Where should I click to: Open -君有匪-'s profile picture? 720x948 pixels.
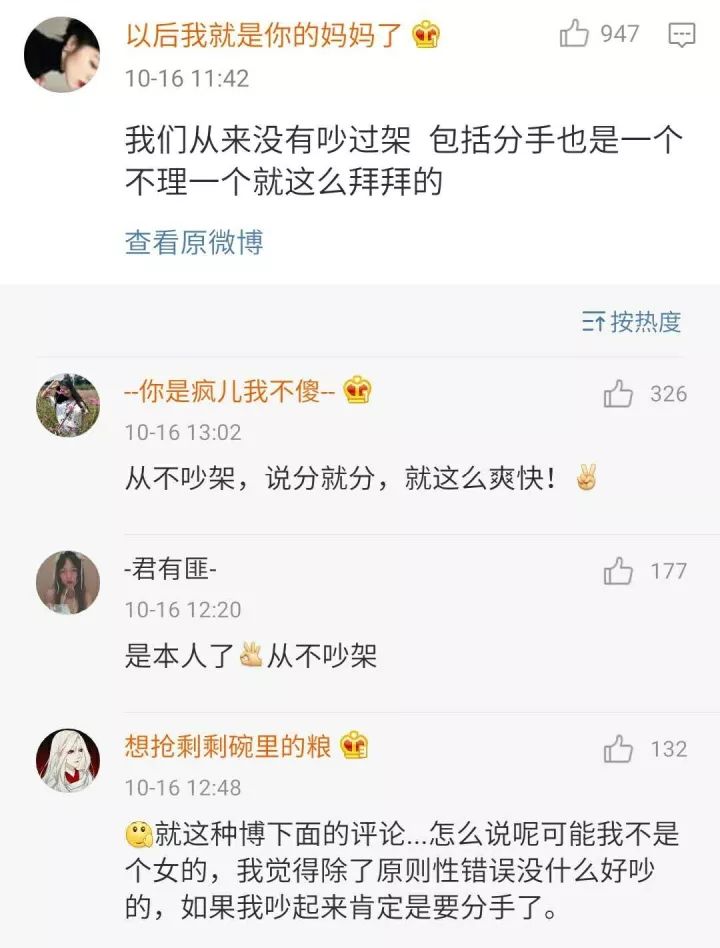68,583
